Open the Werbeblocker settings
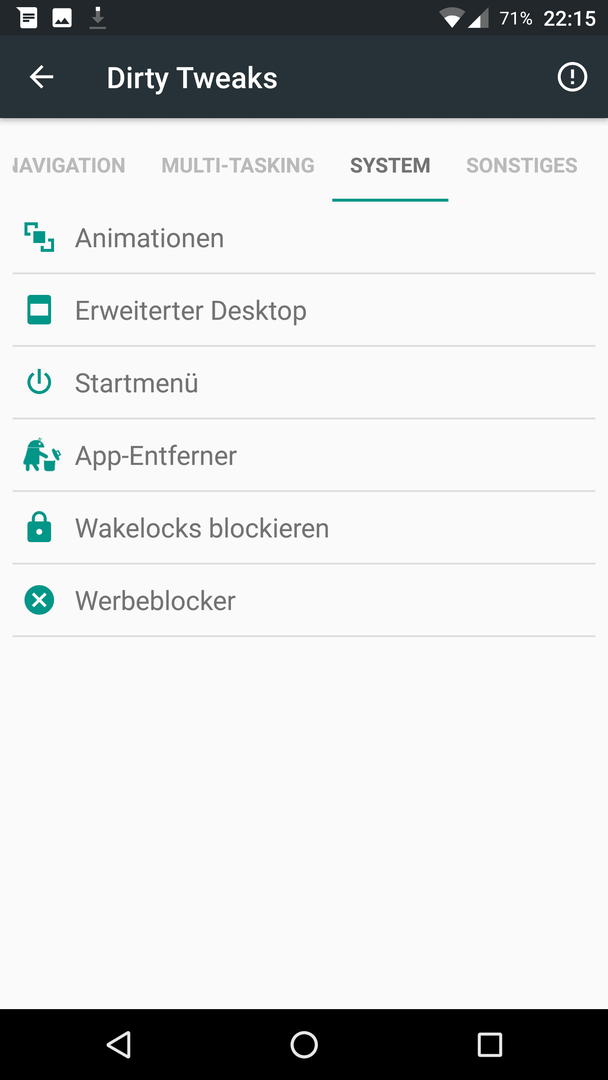The width and height of the screenshot is (608, 1080). pos(304,600)
